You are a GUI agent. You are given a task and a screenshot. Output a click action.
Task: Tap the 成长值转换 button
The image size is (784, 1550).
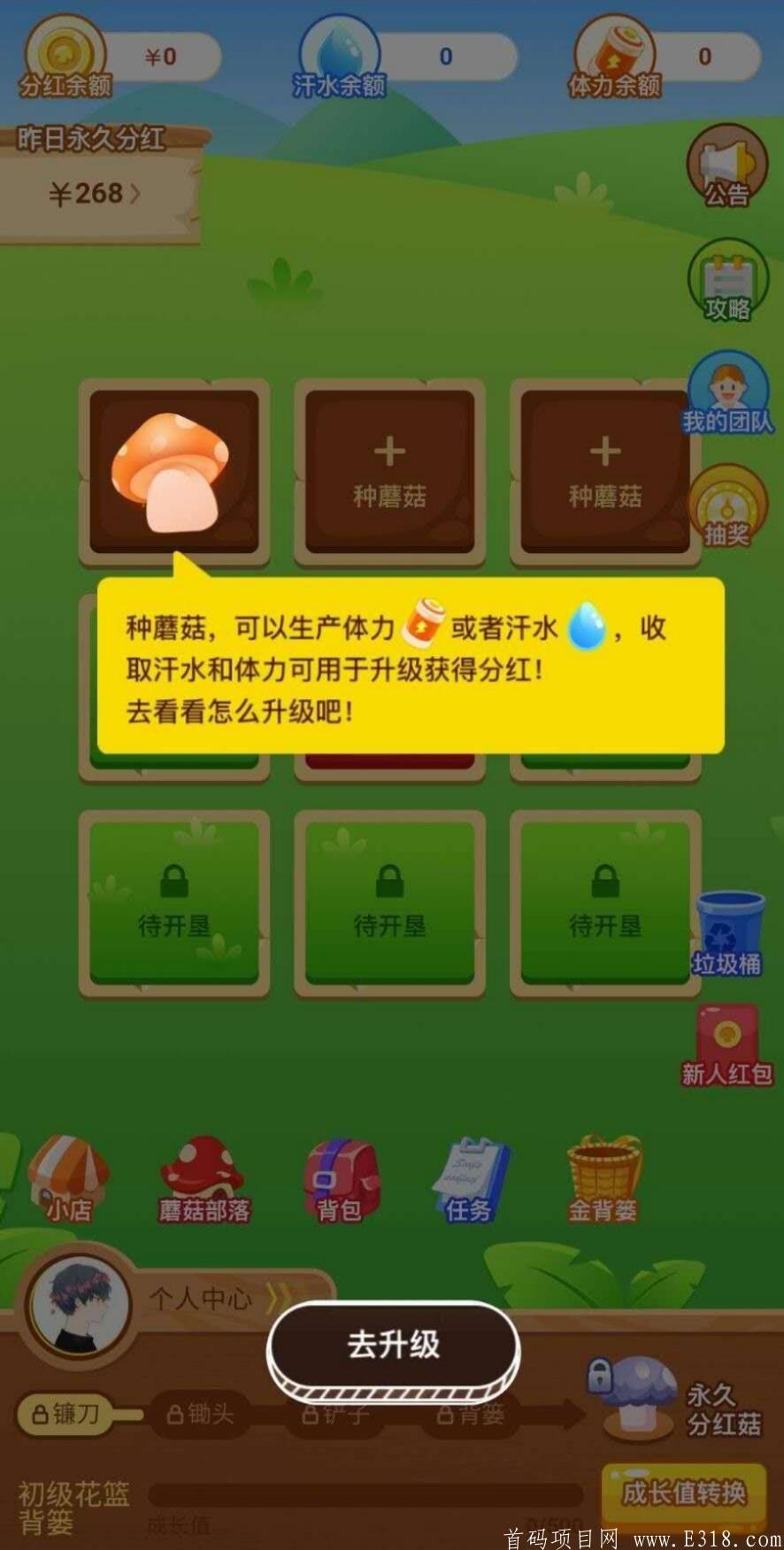[682, 1494]
